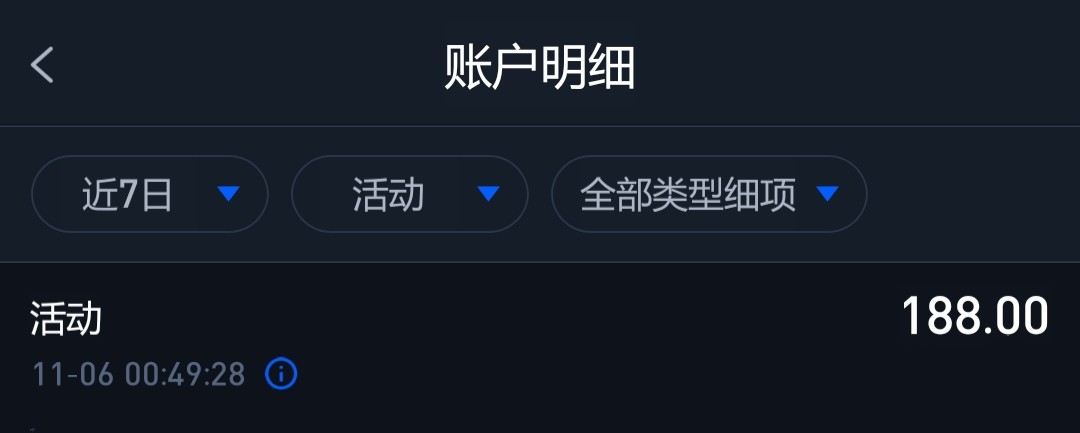Open the 全部类型细项 filter dropdown
This screenshot has height=433, width=1080.
point(708,194)
